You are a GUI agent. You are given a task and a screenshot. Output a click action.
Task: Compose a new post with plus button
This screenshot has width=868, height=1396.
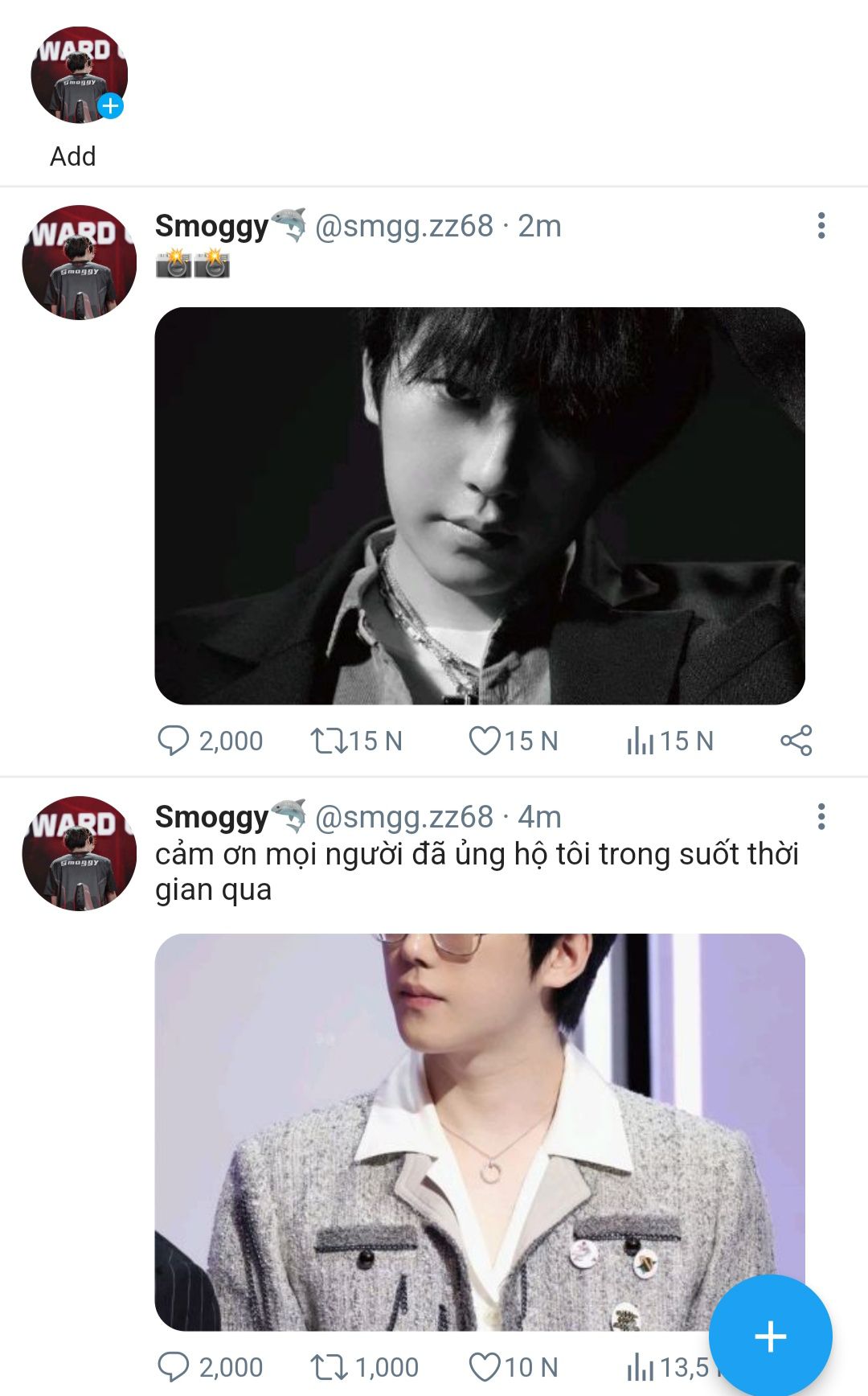pos(770,1336)
